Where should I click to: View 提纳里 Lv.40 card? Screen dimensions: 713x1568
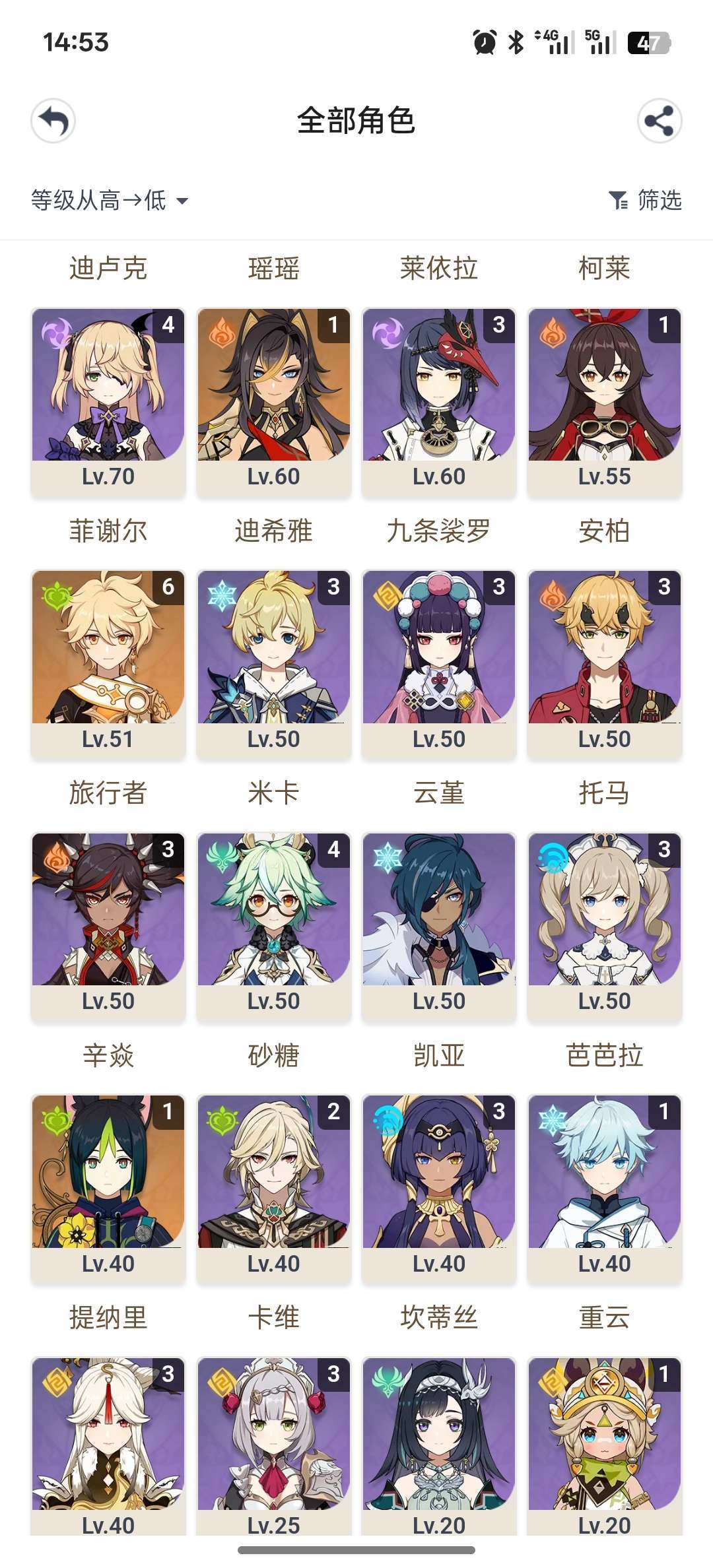click(108, 1187)
